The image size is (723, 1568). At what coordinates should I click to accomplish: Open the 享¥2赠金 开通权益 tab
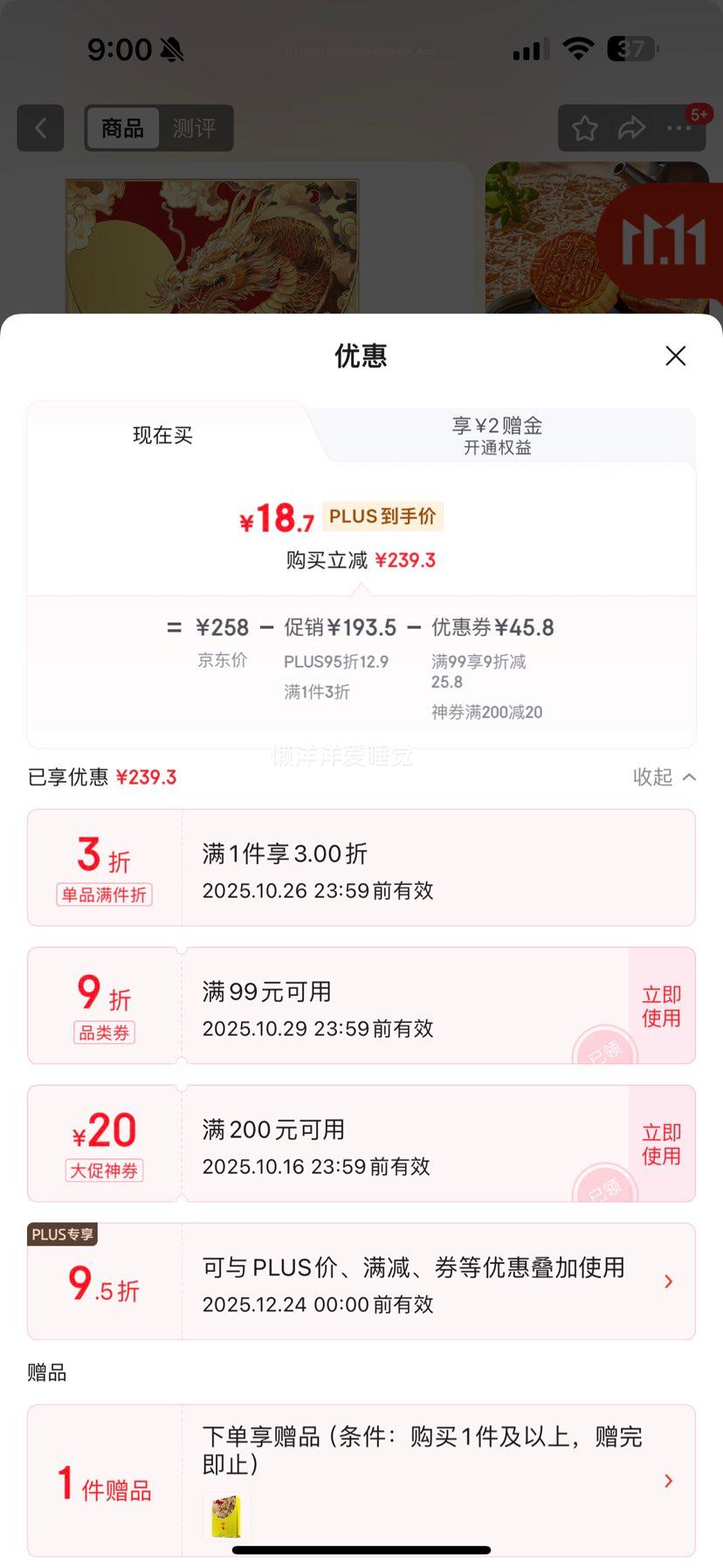point(497,435)
